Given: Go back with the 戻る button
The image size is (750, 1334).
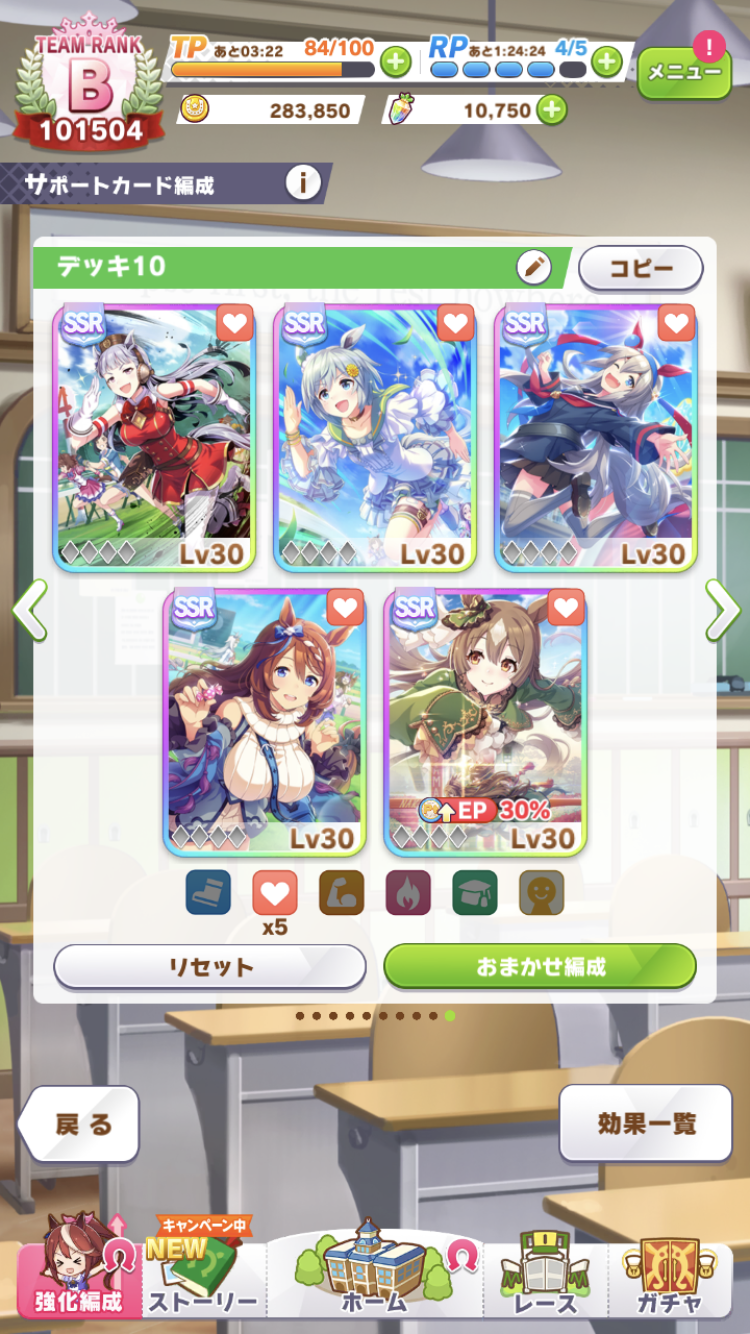Looking at the screenshot, I should pyautogui.click(x=80, y=1124).
